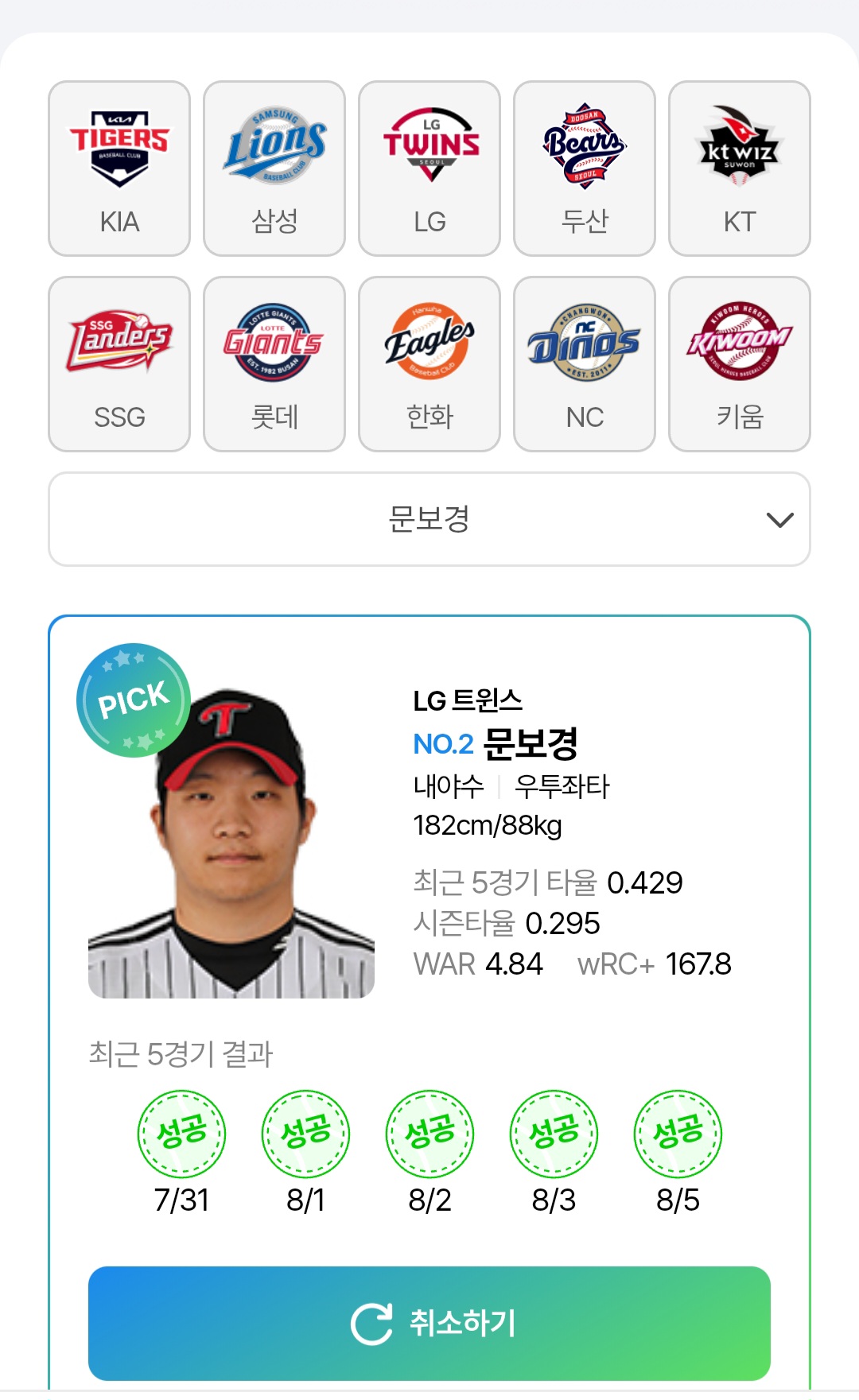Pick the 한화 Eagles team
The image size is (859, 1400).
(x=429, y=364)
